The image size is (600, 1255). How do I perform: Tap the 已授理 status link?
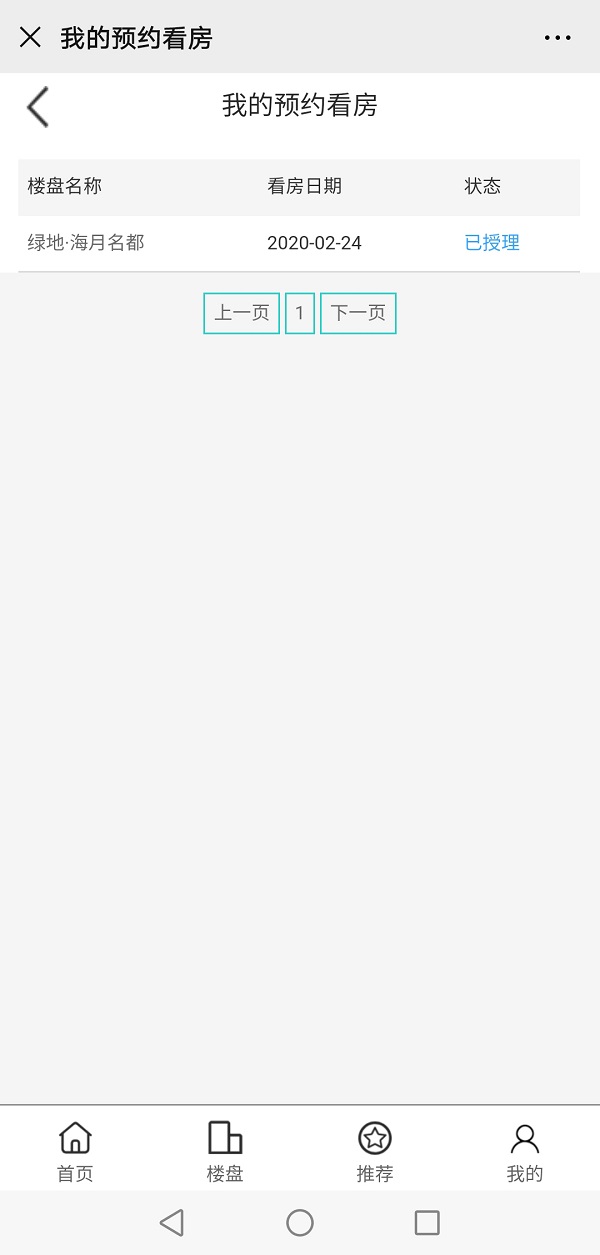click(492, 243)
